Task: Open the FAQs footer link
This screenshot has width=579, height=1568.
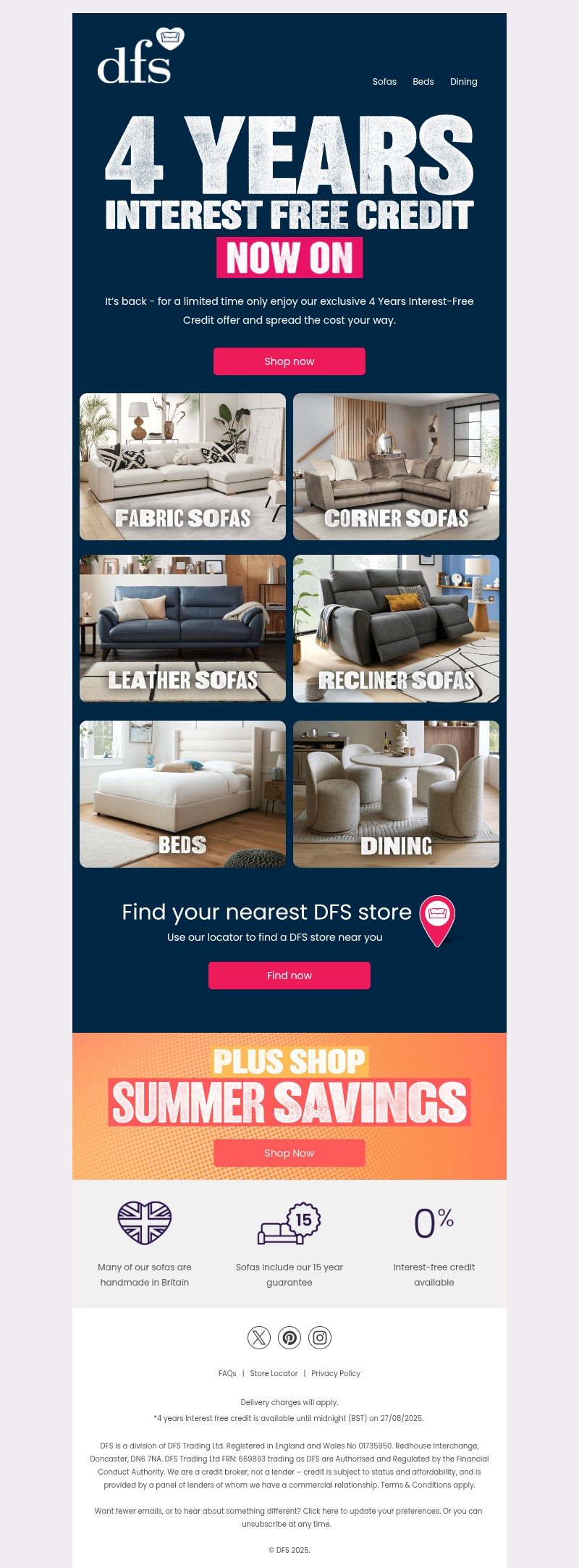Action: coord(227,1373)
